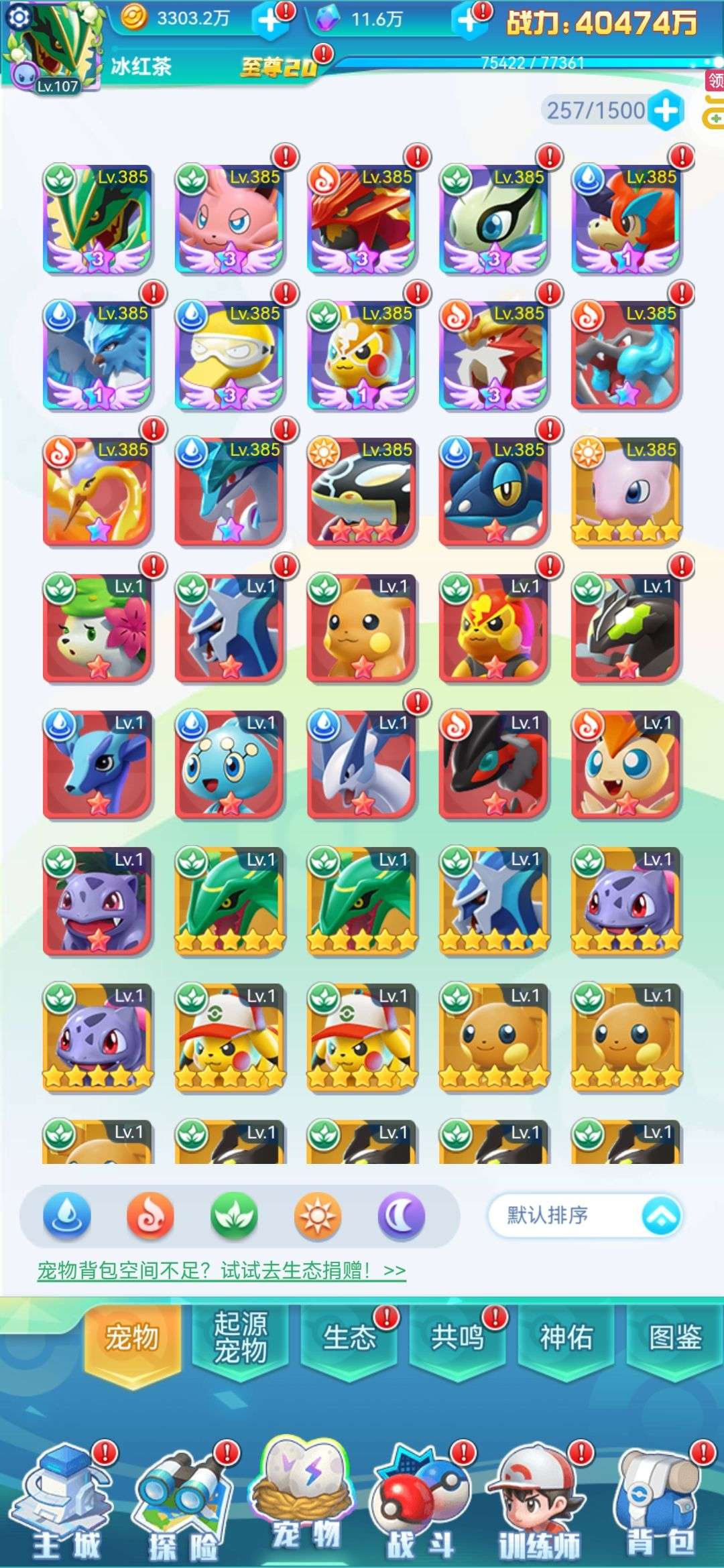The width and height of the screenshot is (724, 1568).
Task: Filter pets by light sun type
Action: pyautogui.click(x=318, y=1216)
